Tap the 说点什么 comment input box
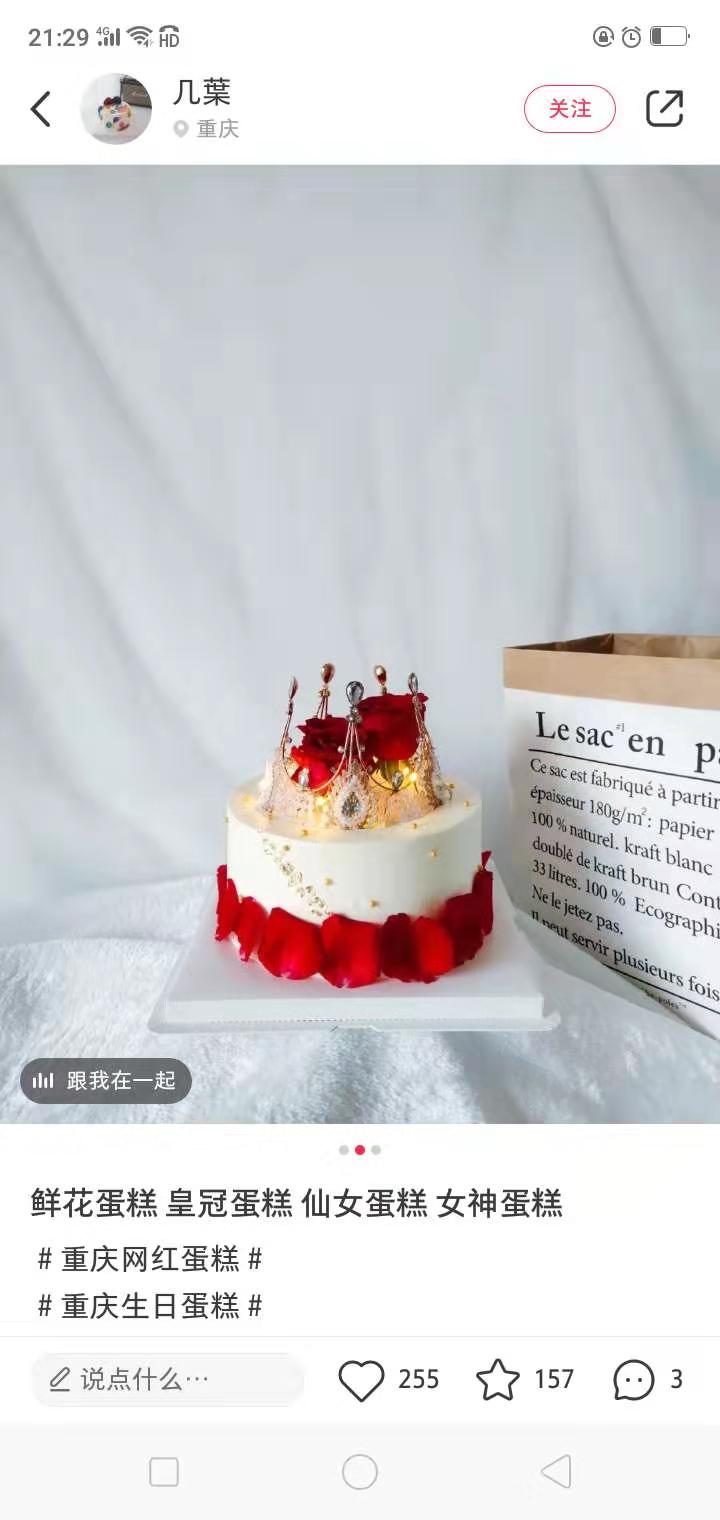Viewport: 720px width, 1520px height. point(167,1380)
